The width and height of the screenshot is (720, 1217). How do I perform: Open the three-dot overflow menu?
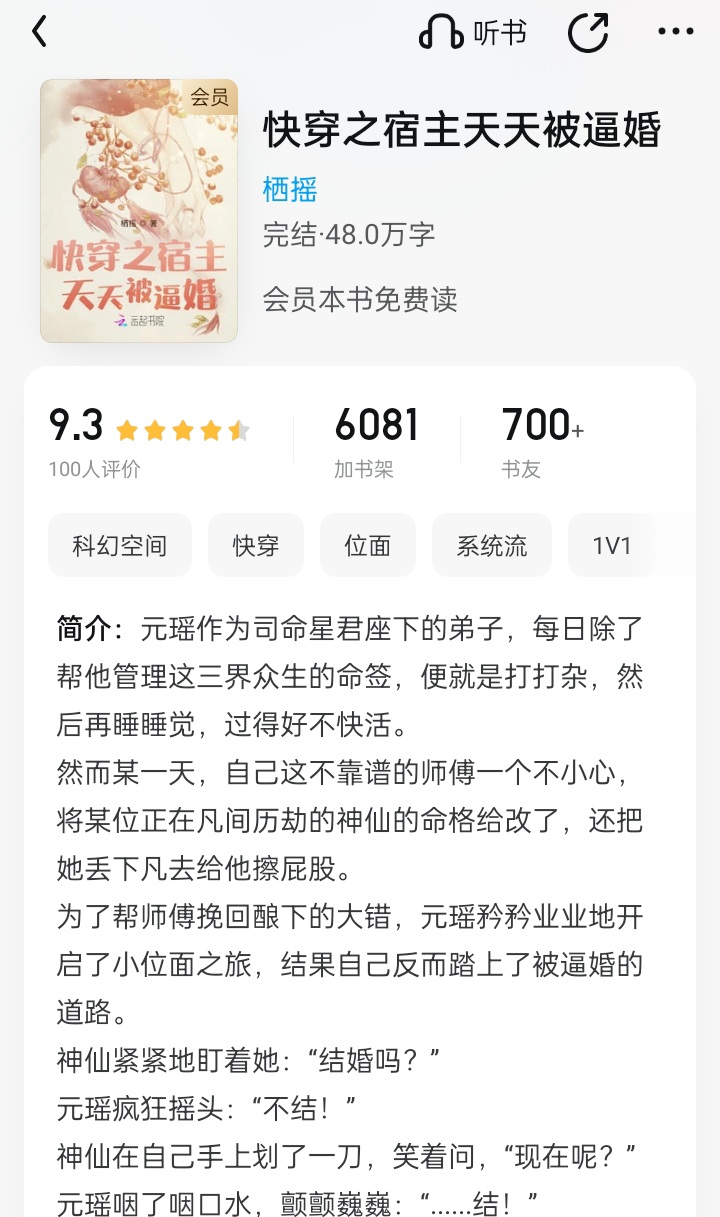point(676,32)
